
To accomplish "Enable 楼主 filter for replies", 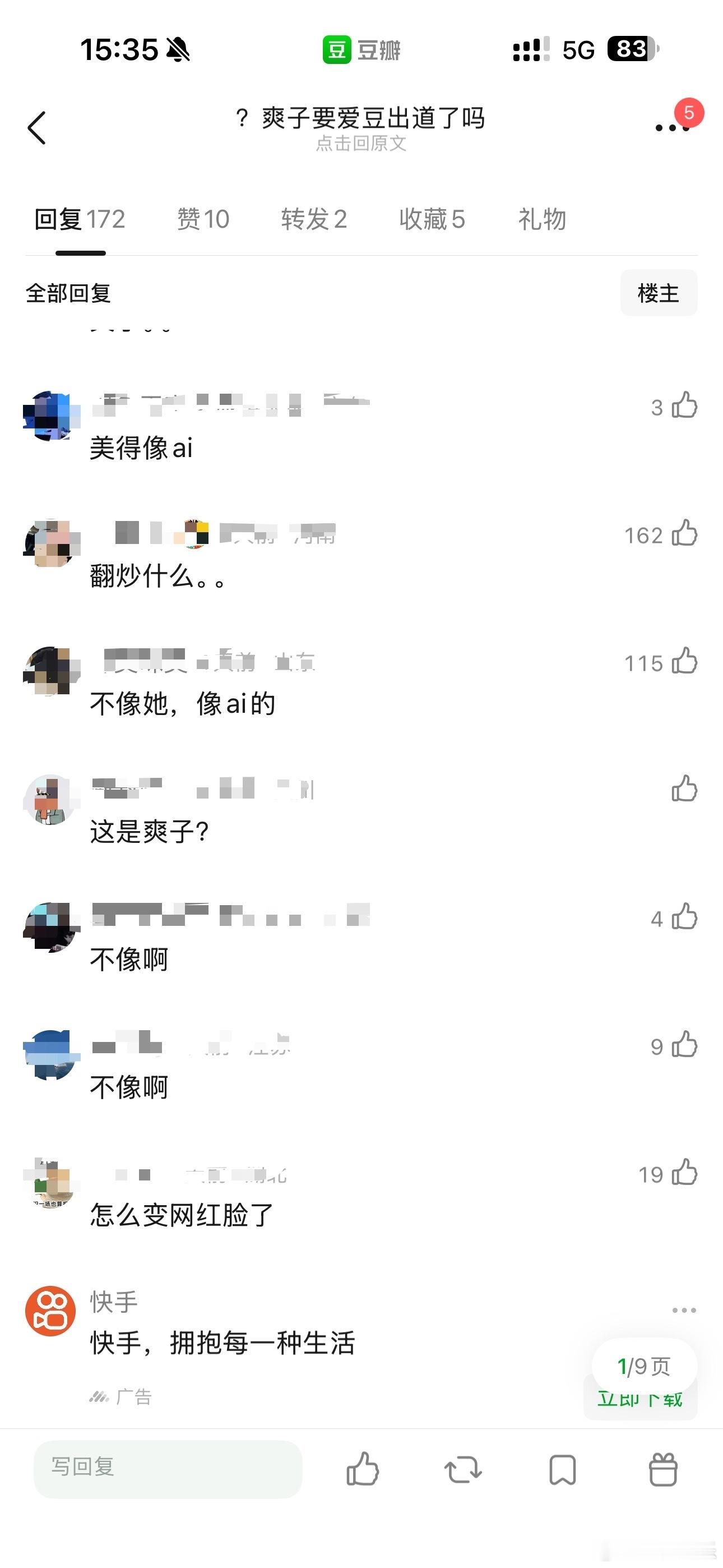I will 660,292.
